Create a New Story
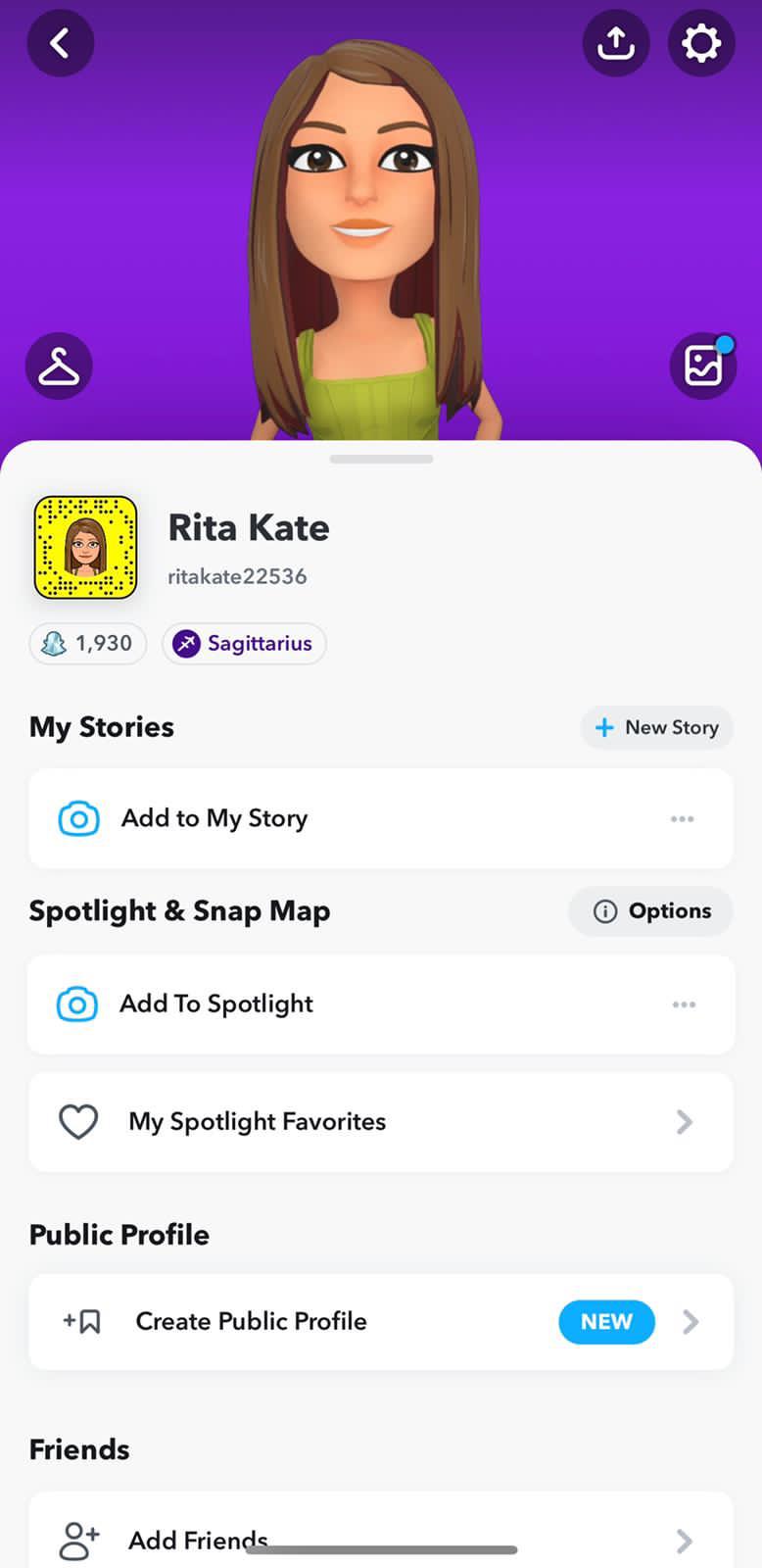The width and height of the screenshot is (762, 1568). [657, 727]
